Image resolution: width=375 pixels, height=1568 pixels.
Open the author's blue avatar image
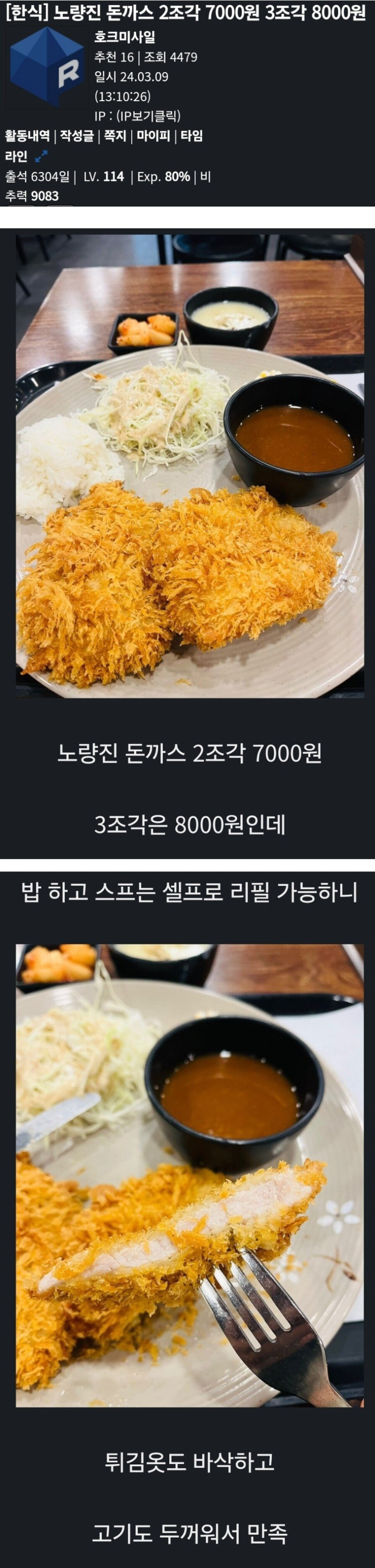click(x=47, y=67)
